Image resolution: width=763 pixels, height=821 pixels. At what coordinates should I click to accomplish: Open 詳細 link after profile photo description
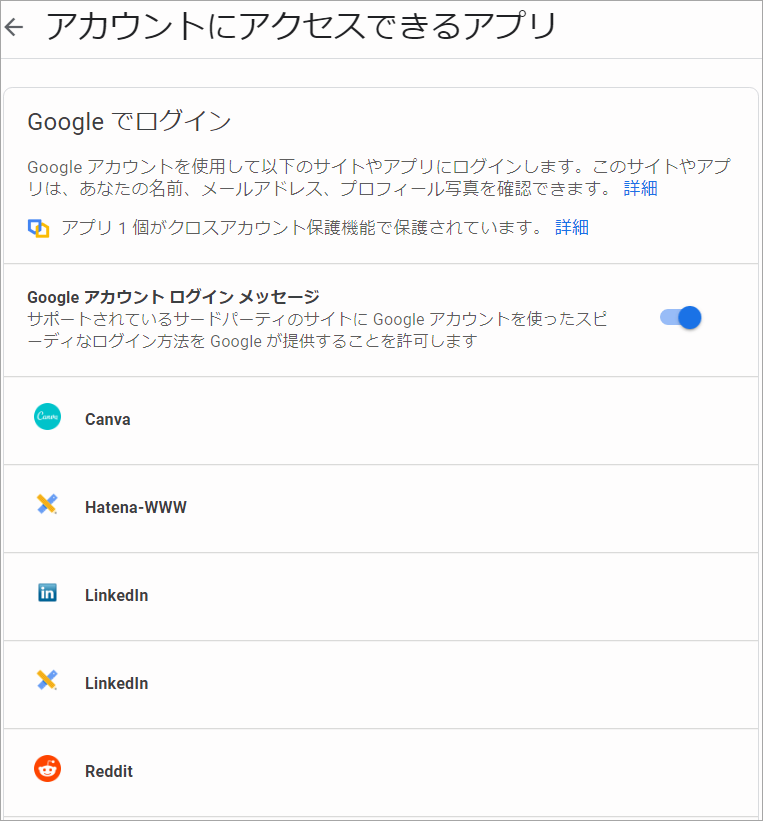click(640, 188)
